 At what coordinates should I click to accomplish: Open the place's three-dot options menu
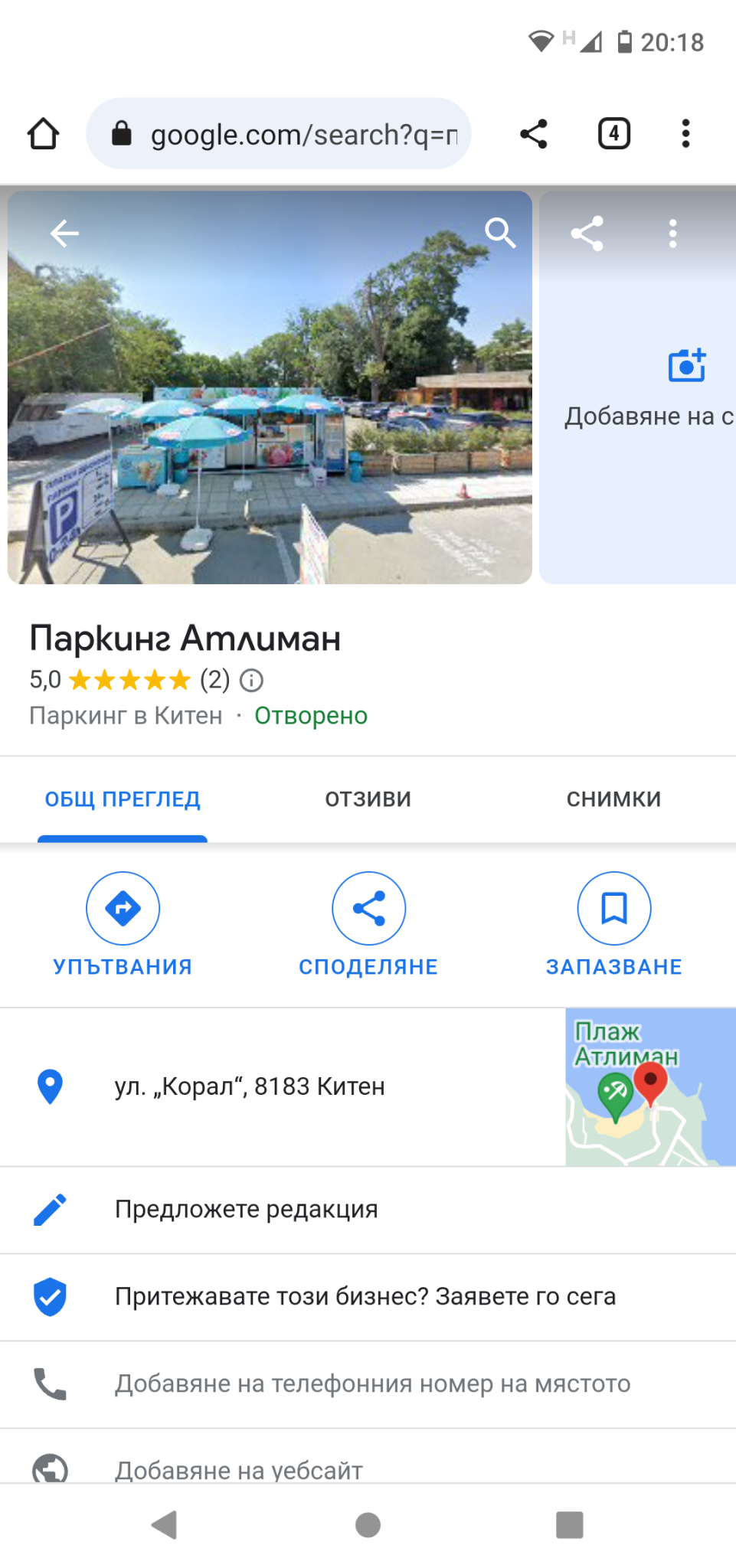pyautogui.click(x=672, y=234)
